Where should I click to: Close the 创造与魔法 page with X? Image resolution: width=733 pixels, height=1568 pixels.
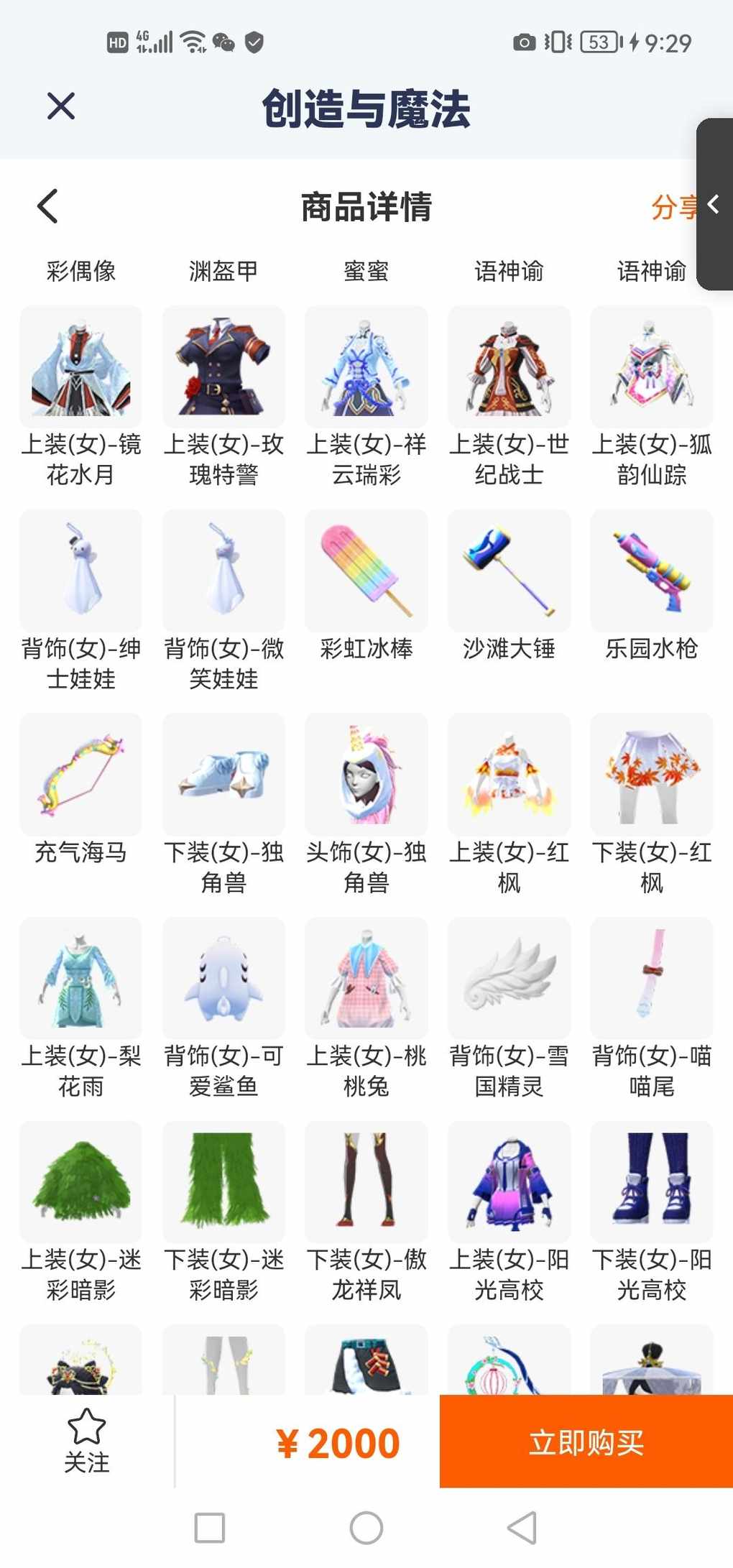pyautogui.click(x=61, y=106)
